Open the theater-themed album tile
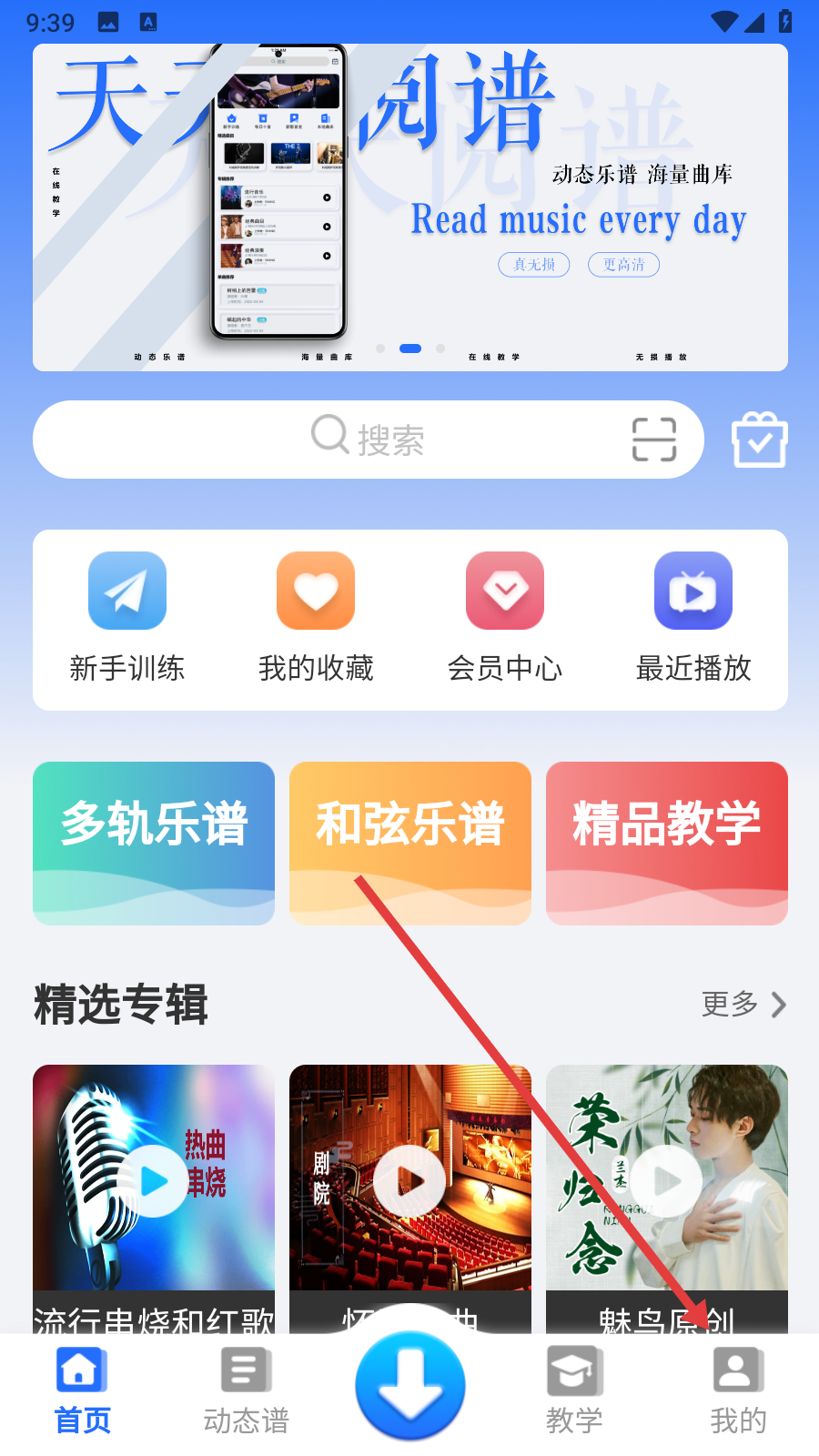The width and height of the screenshot is (819, 1456). point(410,1181)
